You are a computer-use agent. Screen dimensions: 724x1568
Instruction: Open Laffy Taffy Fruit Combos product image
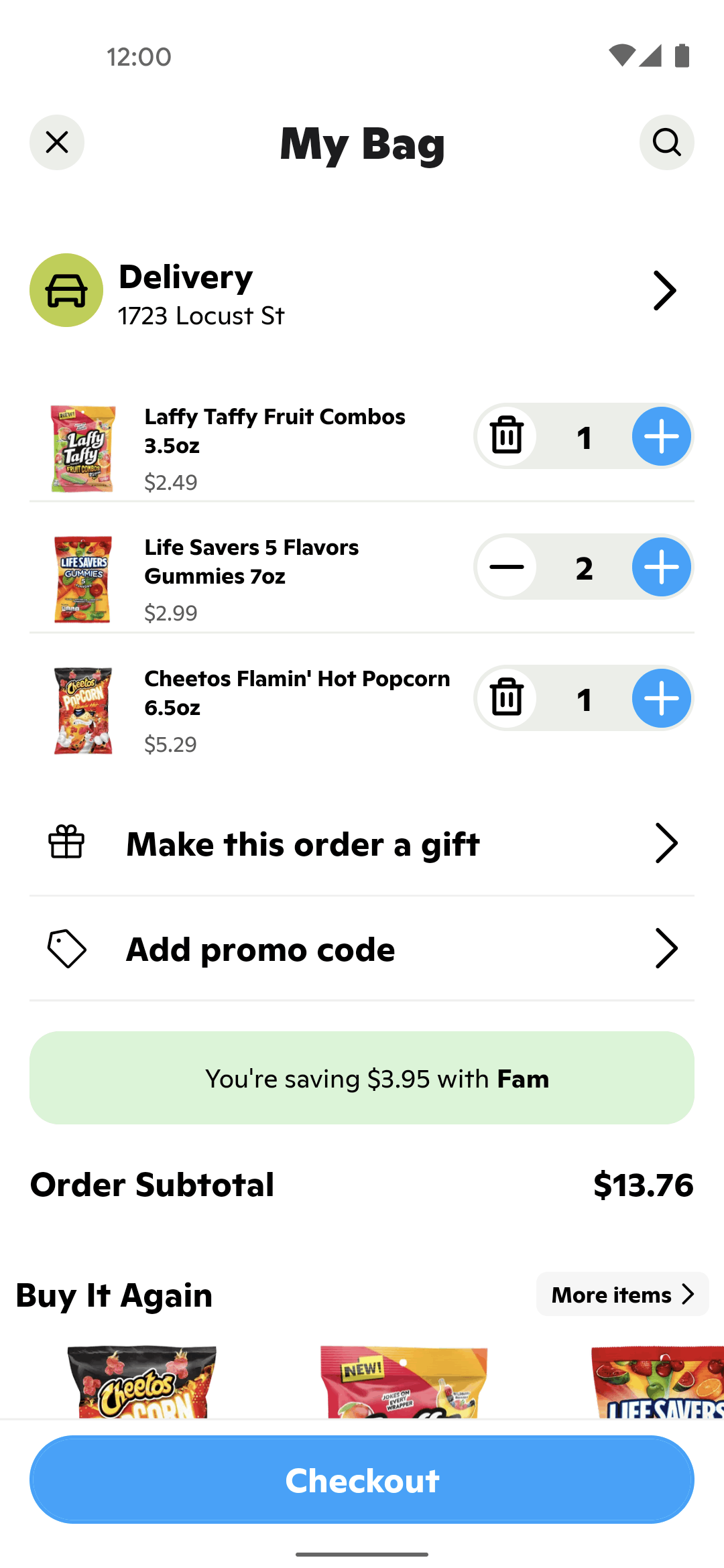tap(83, 448)
